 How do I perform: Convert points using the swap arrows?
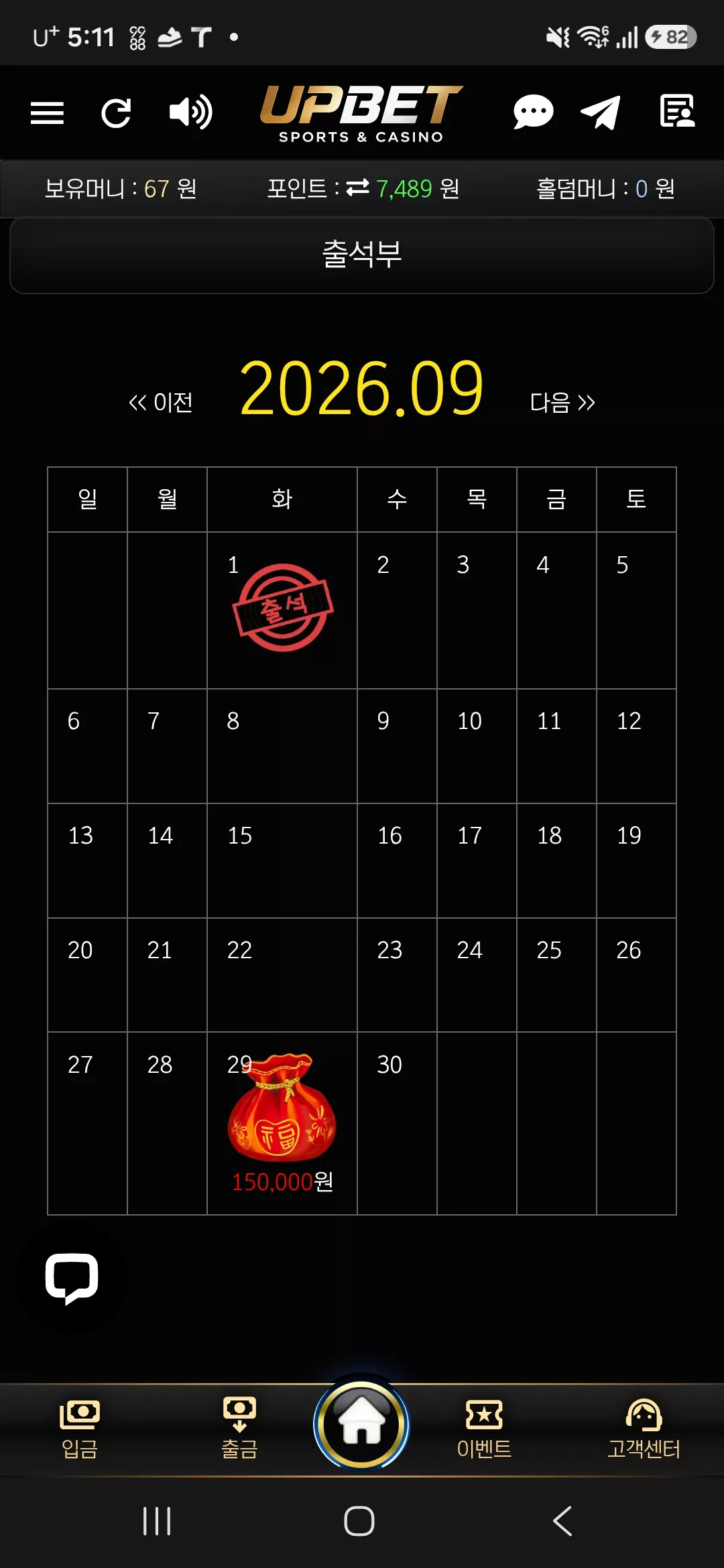pos(358,188)
